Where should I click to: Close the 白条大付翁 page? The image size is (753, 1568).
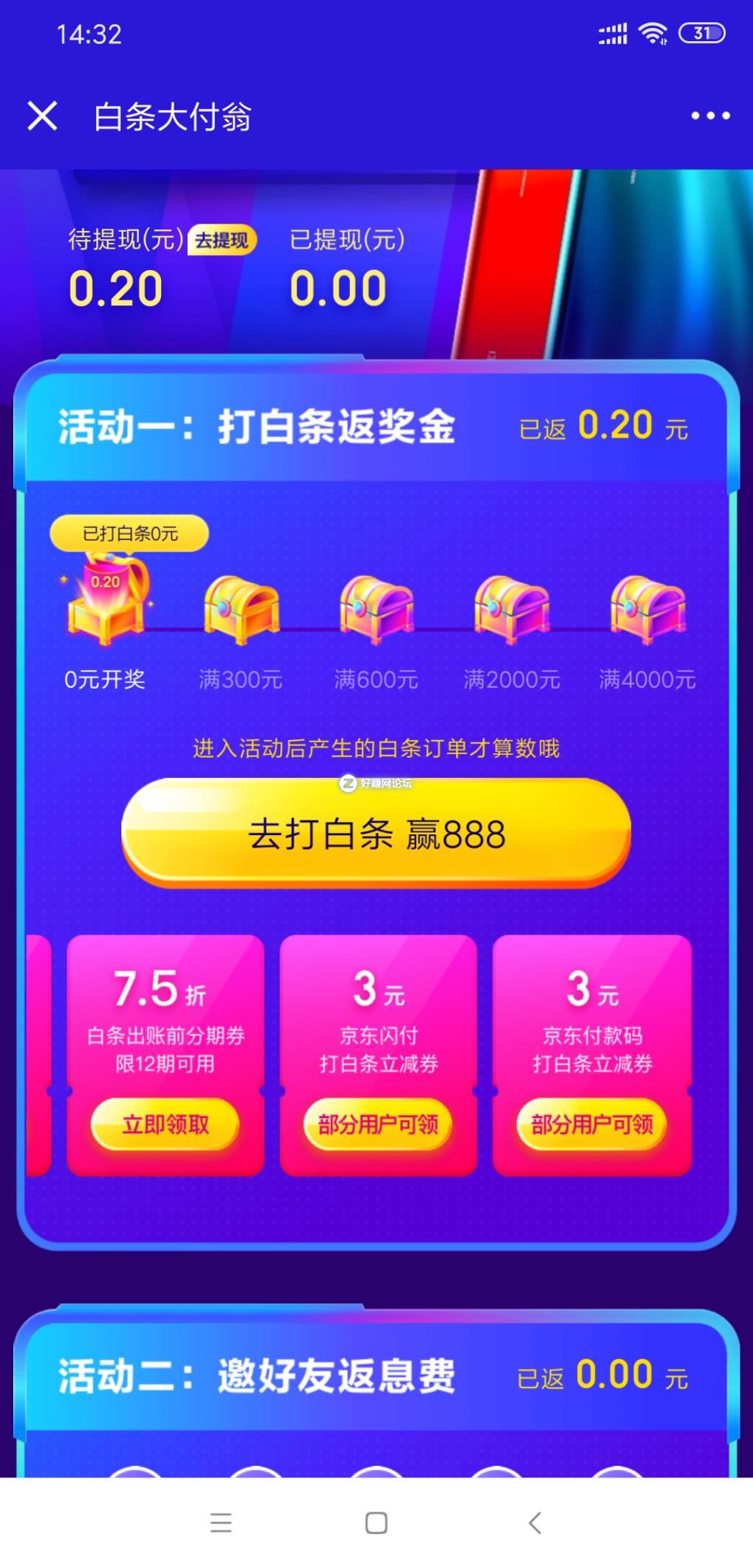42,116
